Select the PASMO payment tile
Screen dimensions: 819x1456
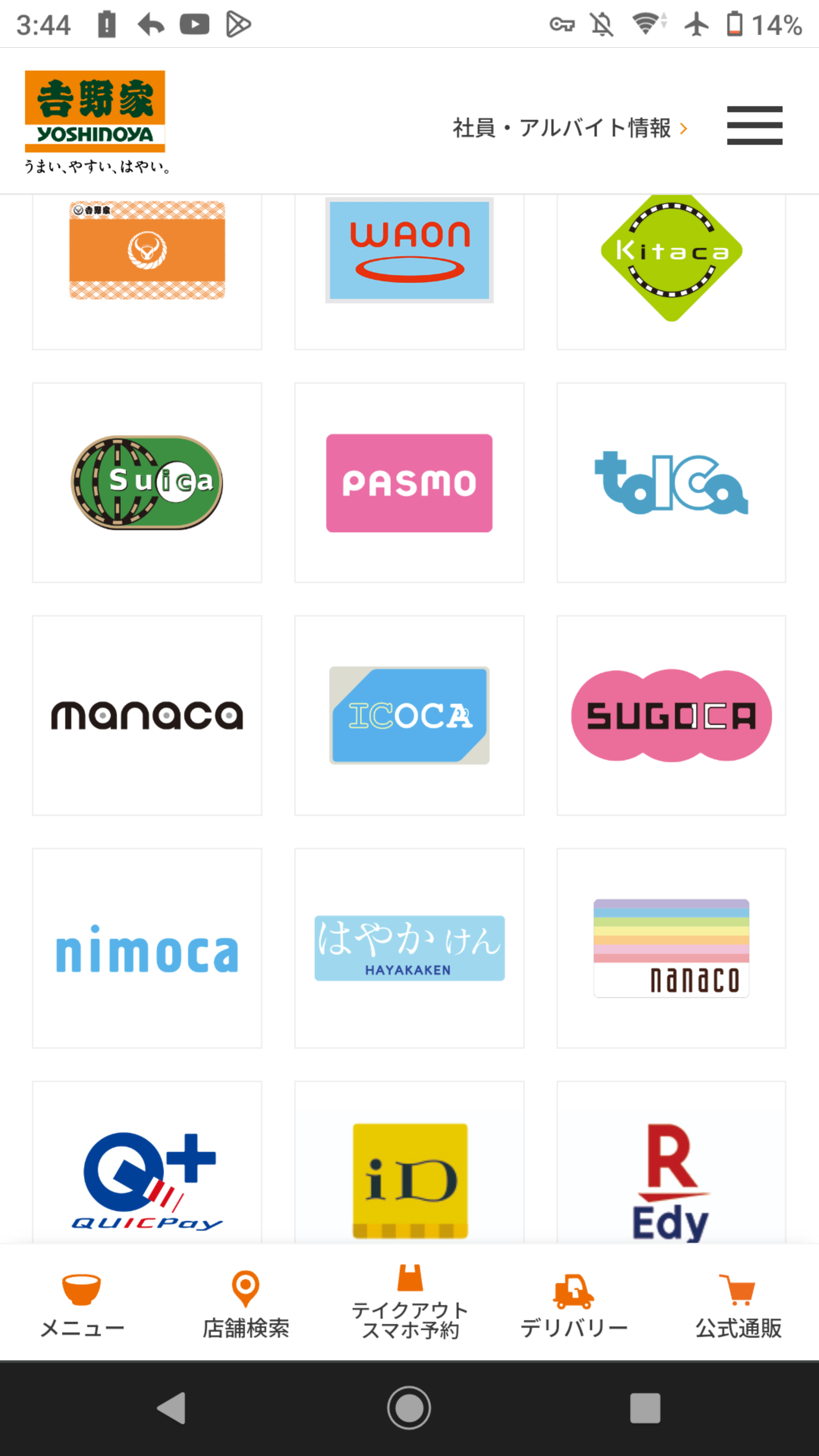click(409, 483)
